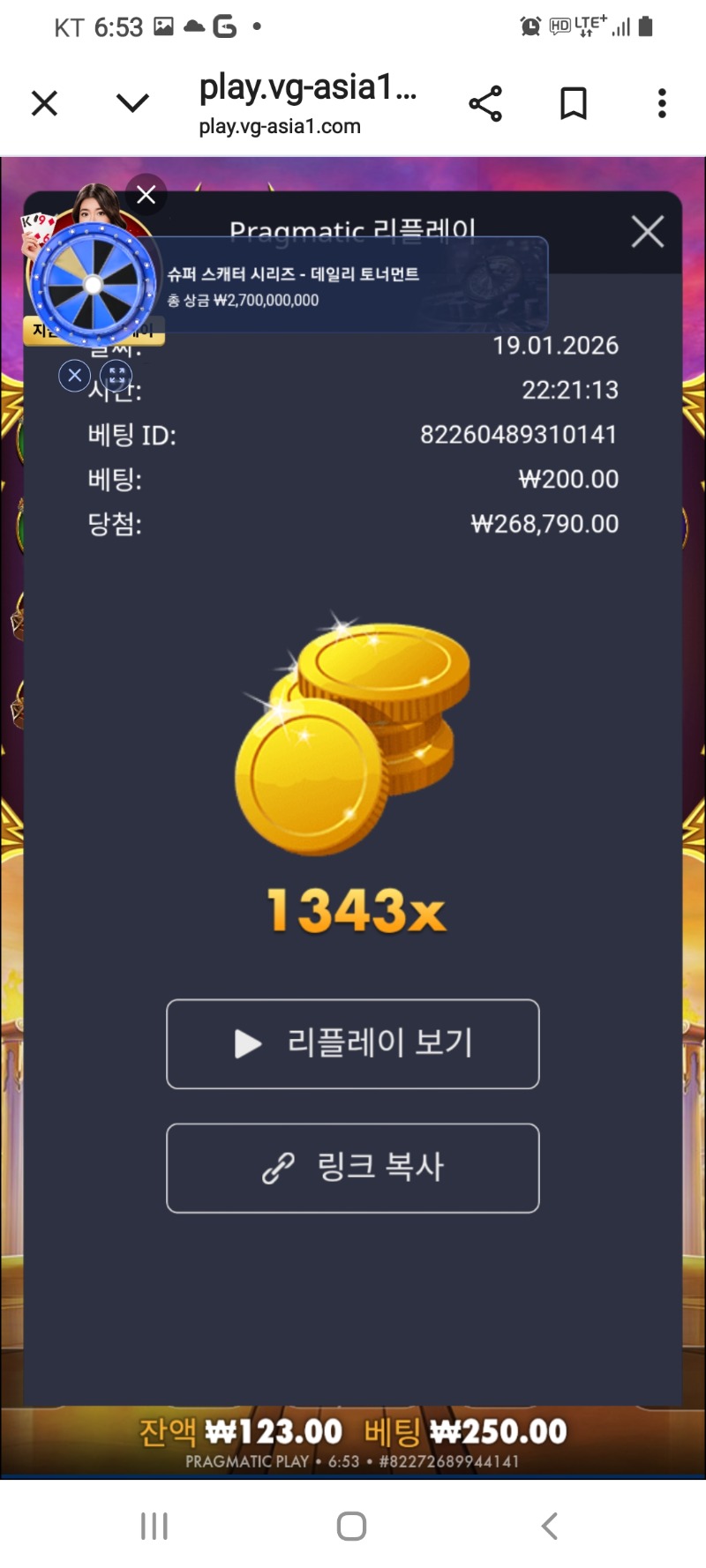Open recent apps from the navigation bar

tap(154, 1526)
